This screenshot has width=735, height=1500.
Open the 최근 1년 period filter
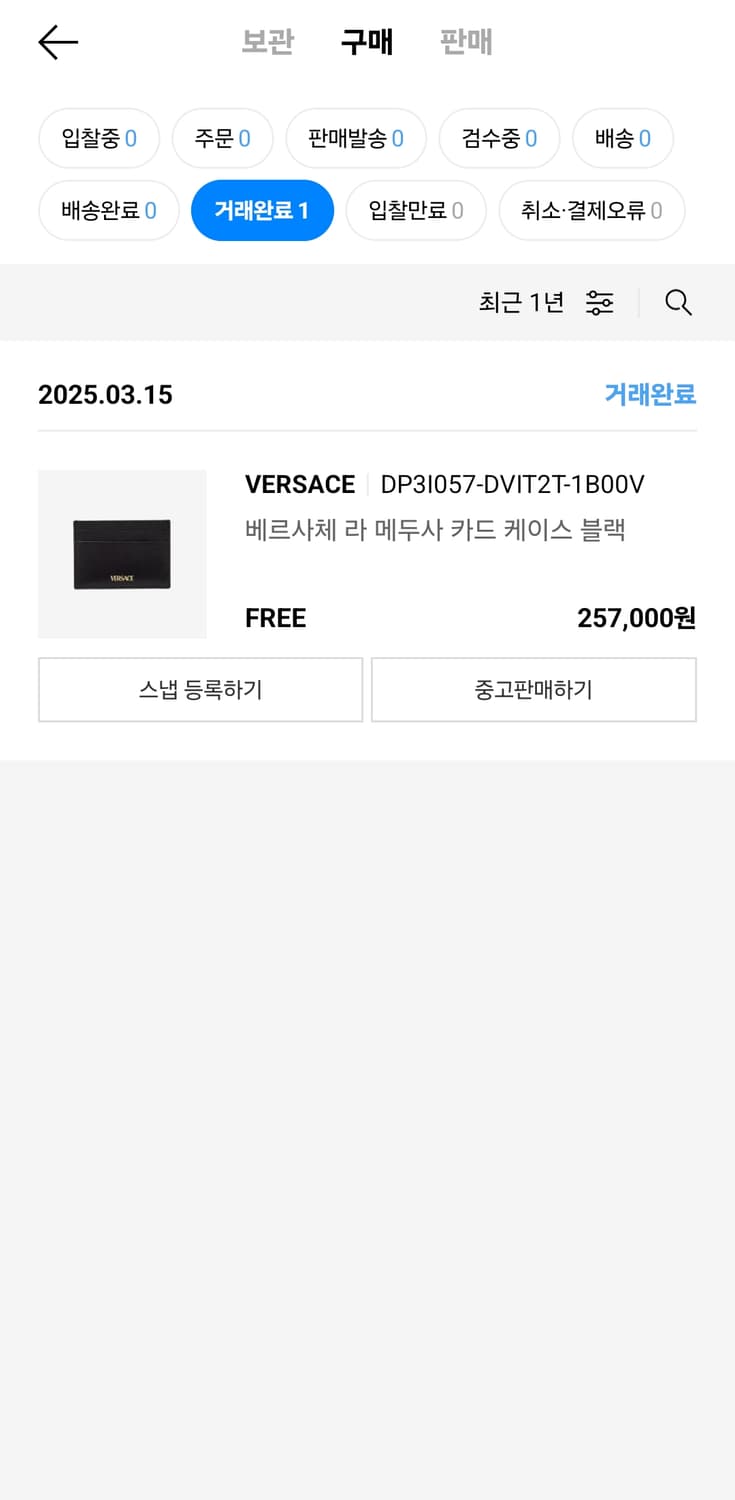coord(546,302)
